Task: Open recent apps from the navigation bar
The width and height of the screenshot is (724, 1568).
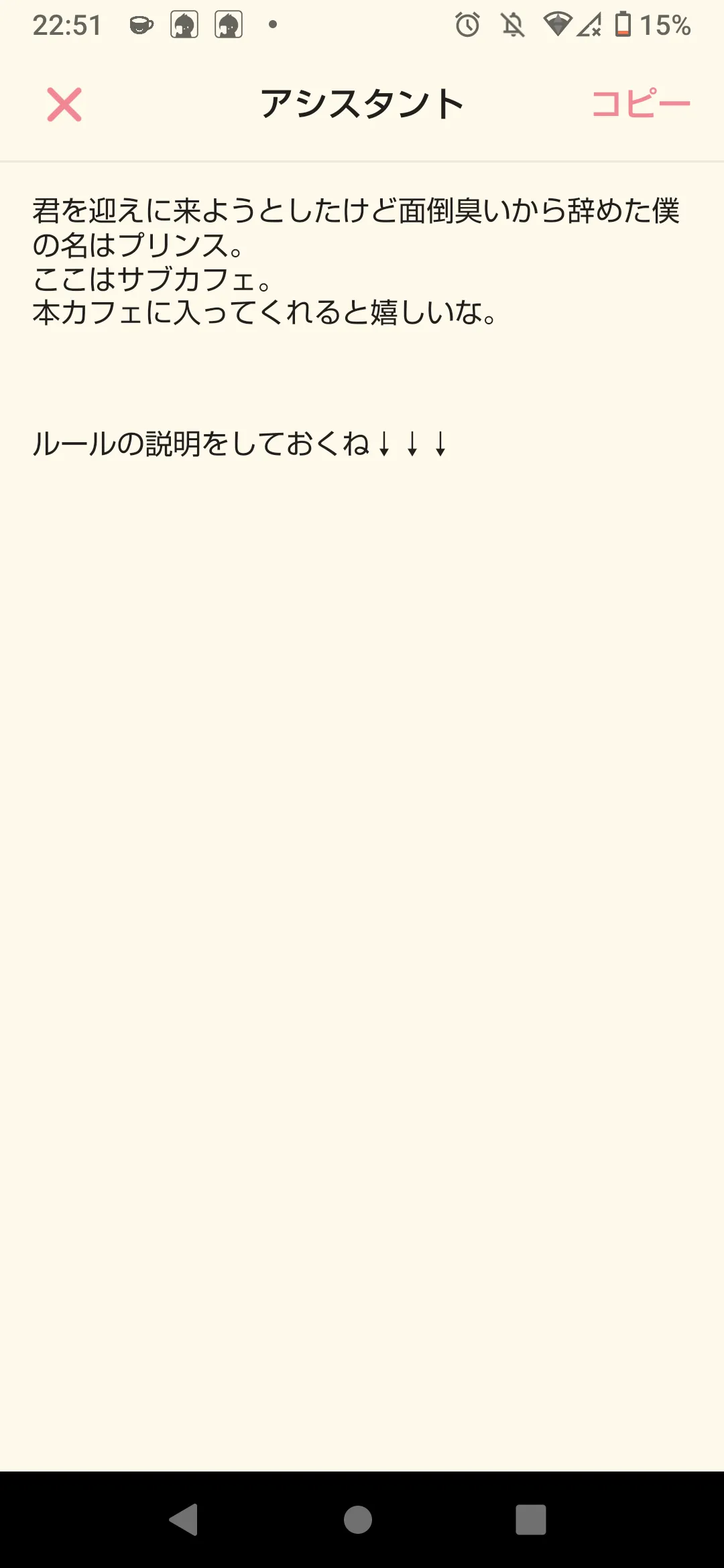Action: pyautogui.click(x=530, y=1519)
